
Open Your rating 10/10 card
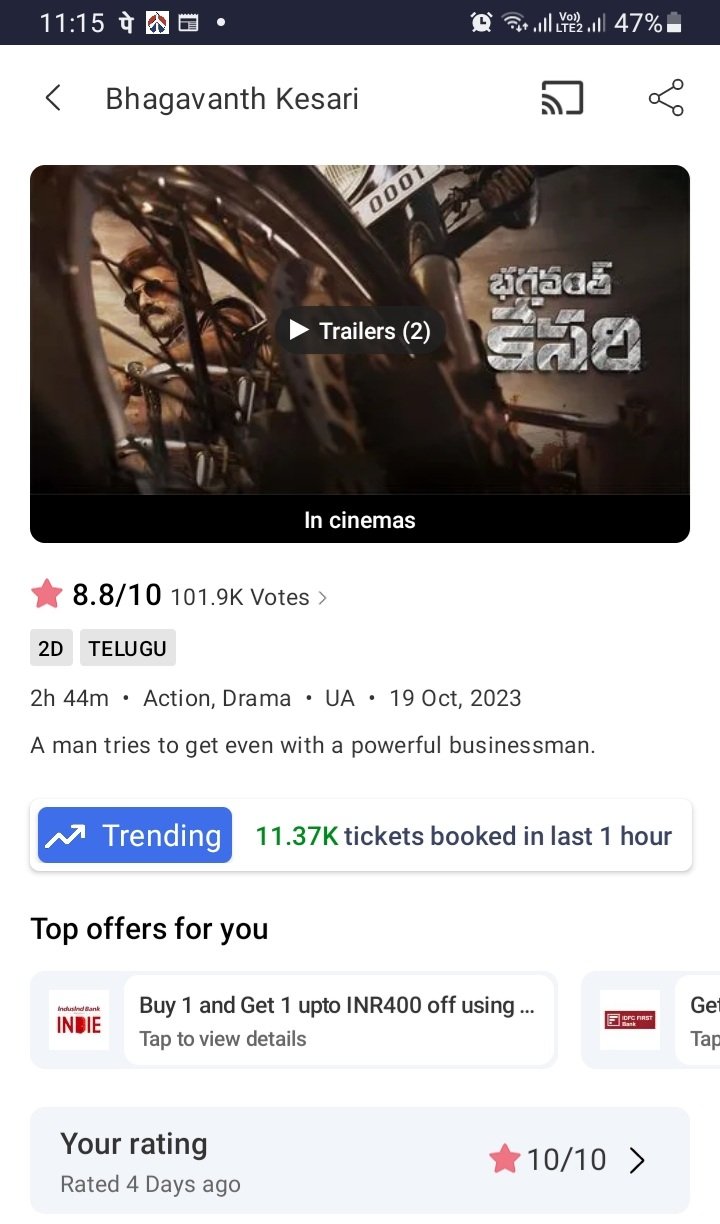pos(360,1160)
